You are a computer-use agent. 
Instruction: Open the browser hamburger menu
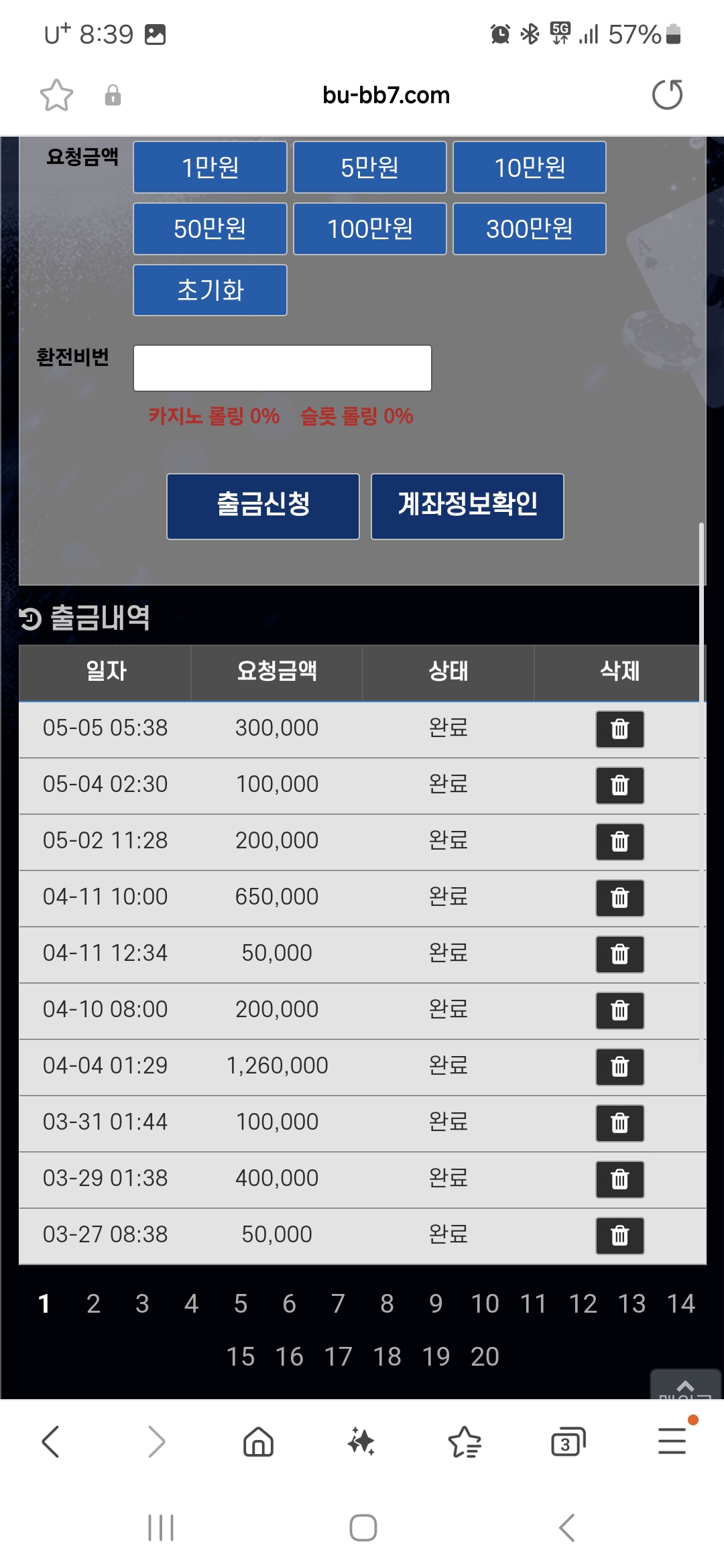pos(672,1441)
